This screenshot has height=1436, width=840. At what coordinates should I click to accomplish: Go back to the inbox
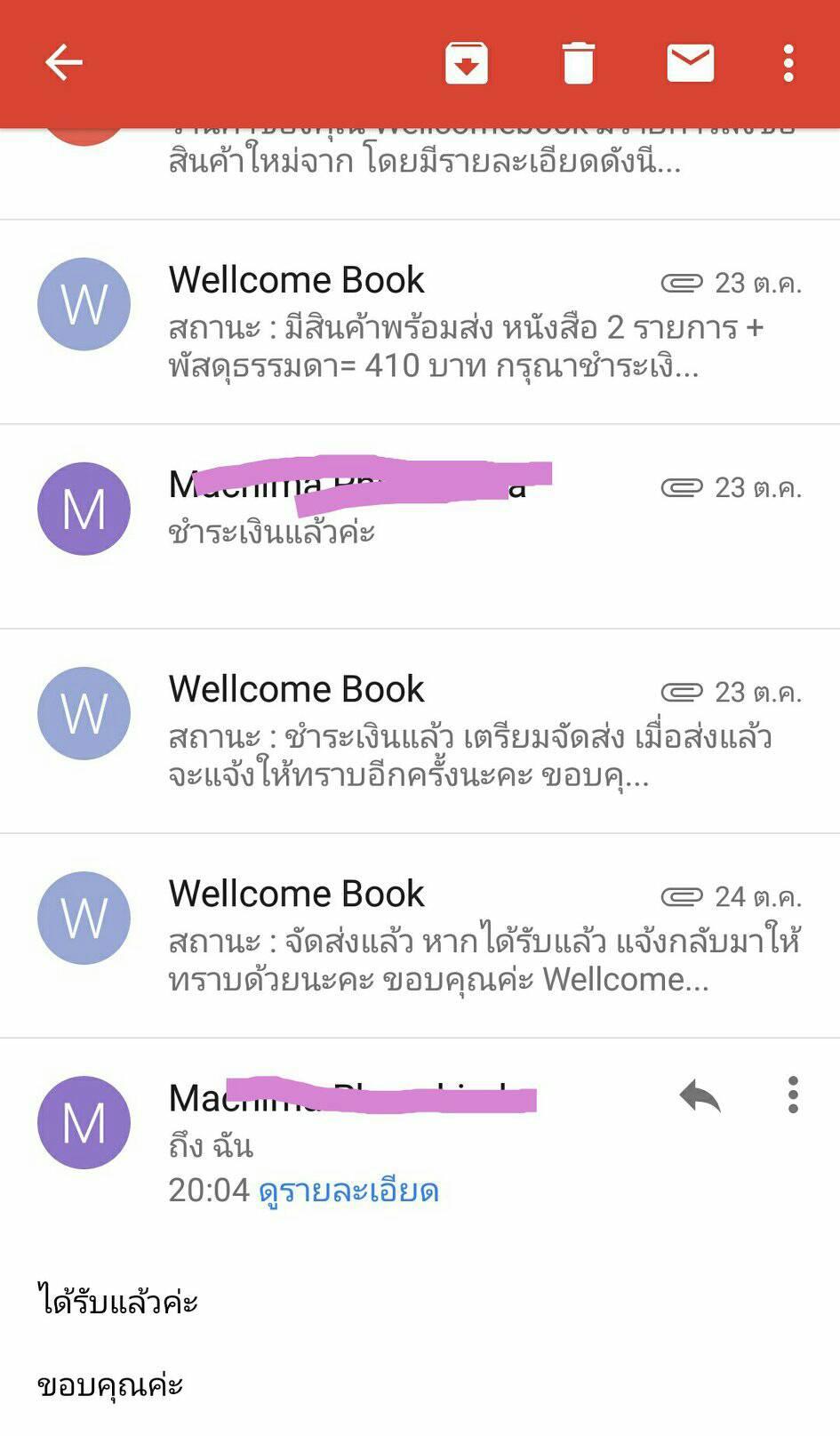coord(64,63)
